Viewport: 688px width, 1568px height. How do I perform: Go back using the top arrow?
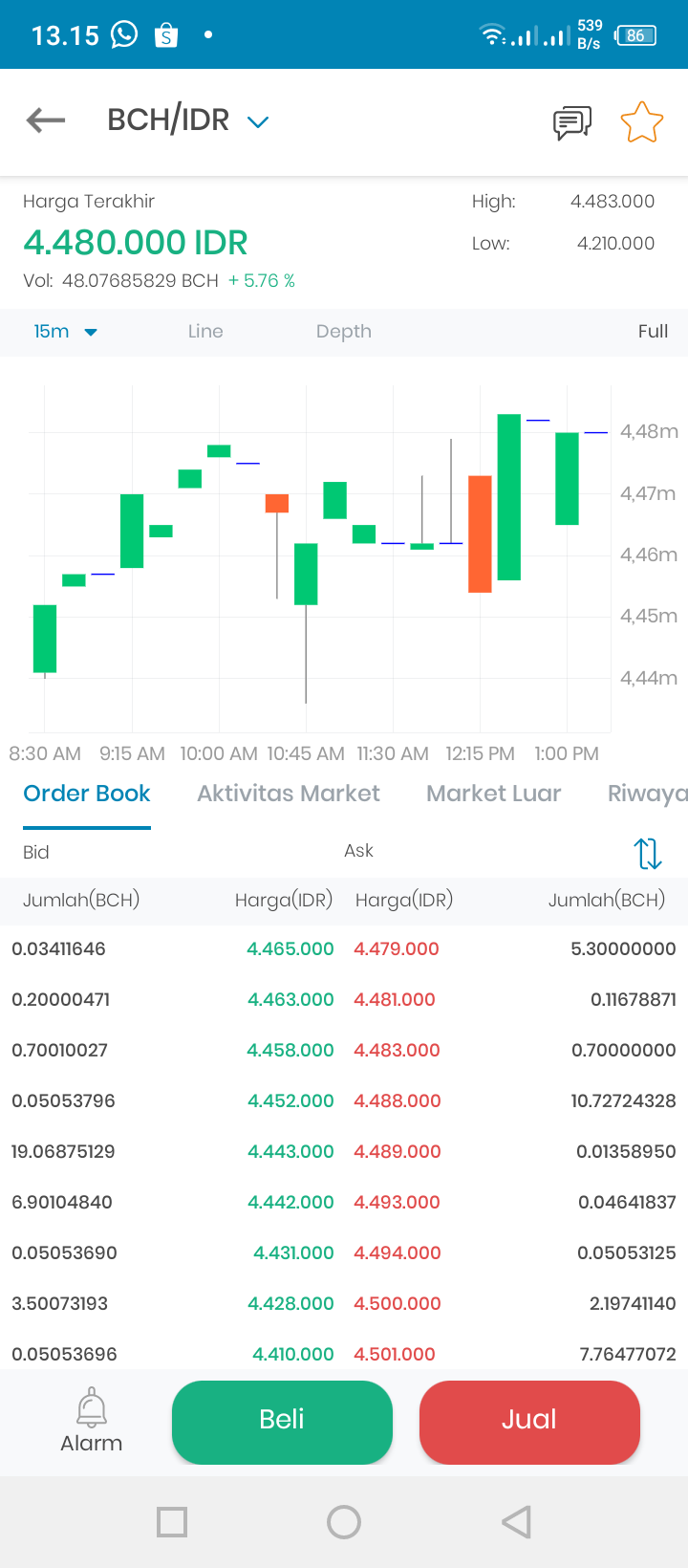coord(46,120)
